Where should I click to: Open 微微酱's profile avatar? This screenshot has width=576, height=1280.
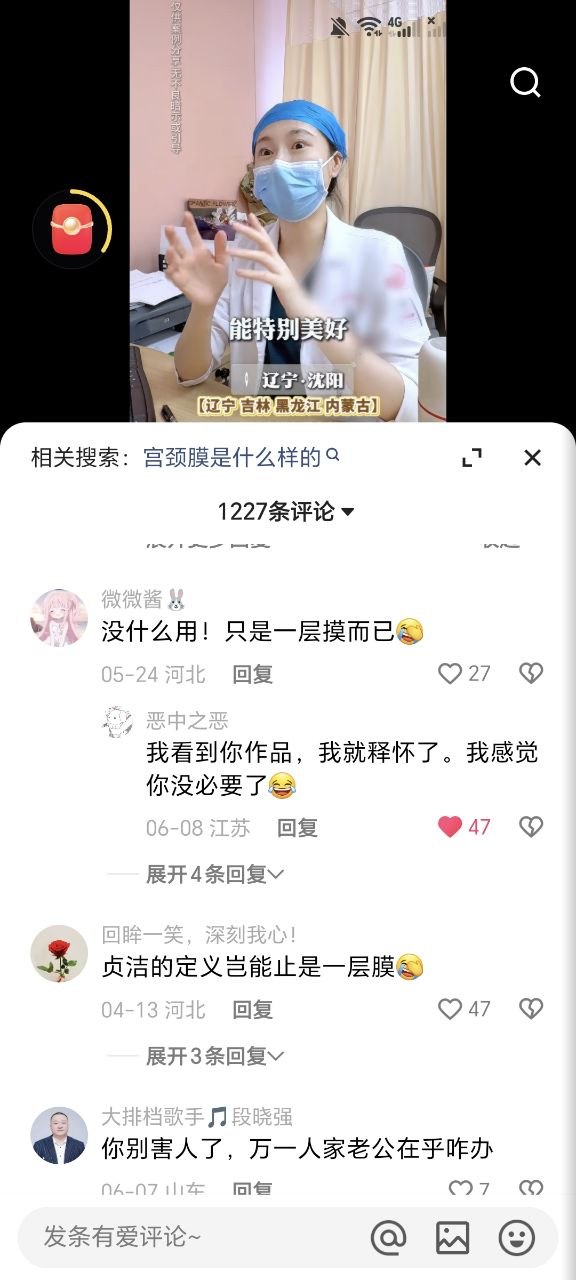59,617
